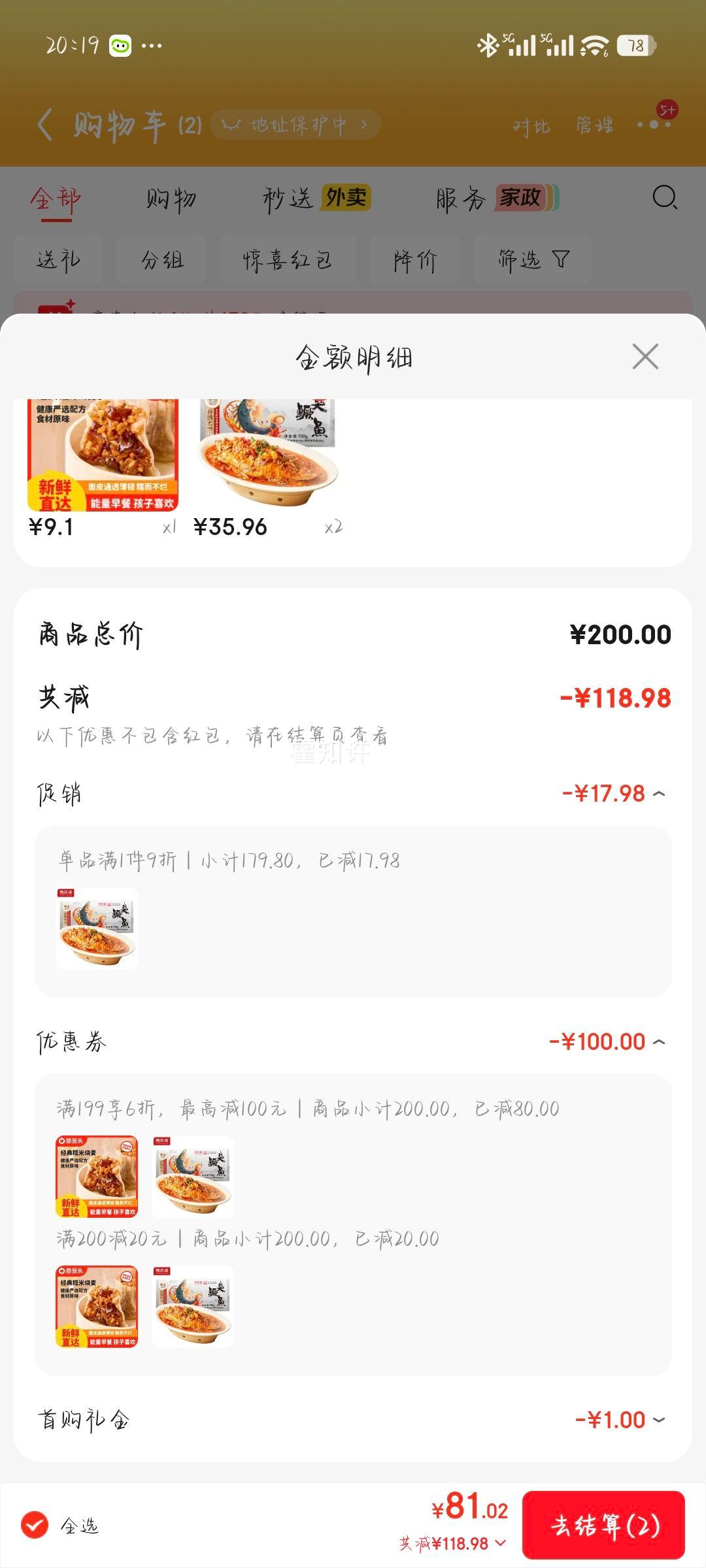
Task: Tap 地址保护中 address protection pill
Action: [x=295, y=125]
